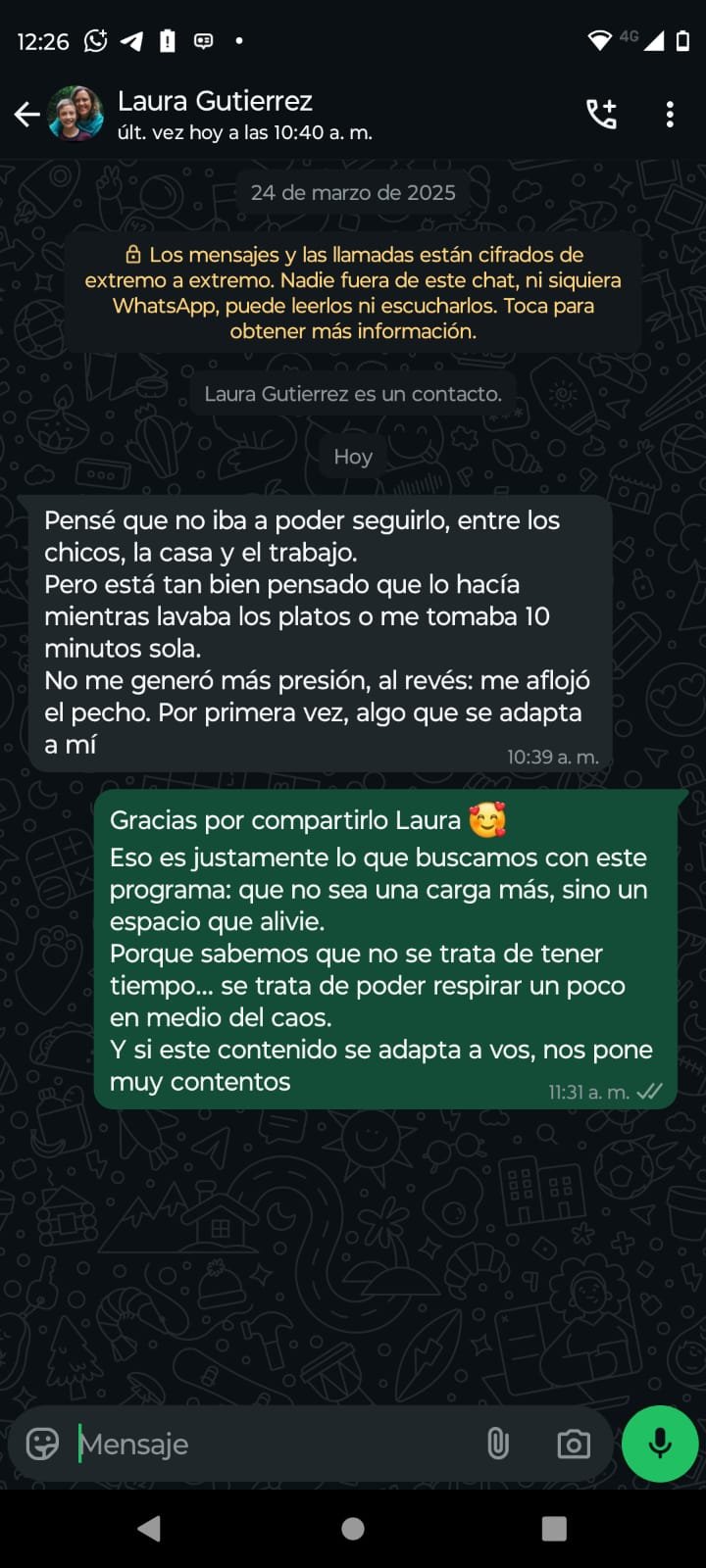Viewport: 706px width, 1568px height.
Task: Attach a file with the paperclip
Action: pyautogui.click(x=498, y=1444)
